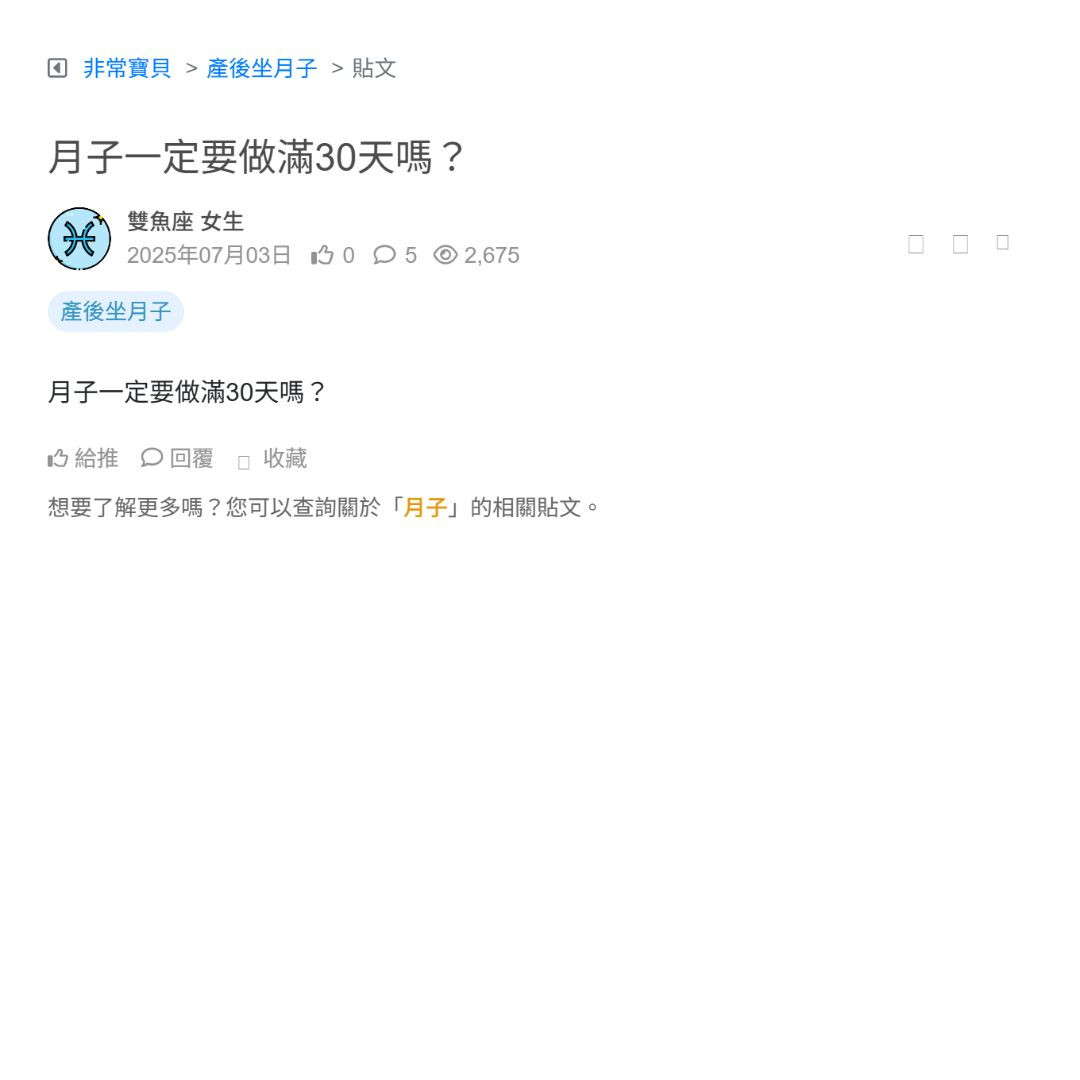This screenshot has height=1080, width=1080.
Task: Open the Pisces author avatar
Action: click(x=79, y=239)
